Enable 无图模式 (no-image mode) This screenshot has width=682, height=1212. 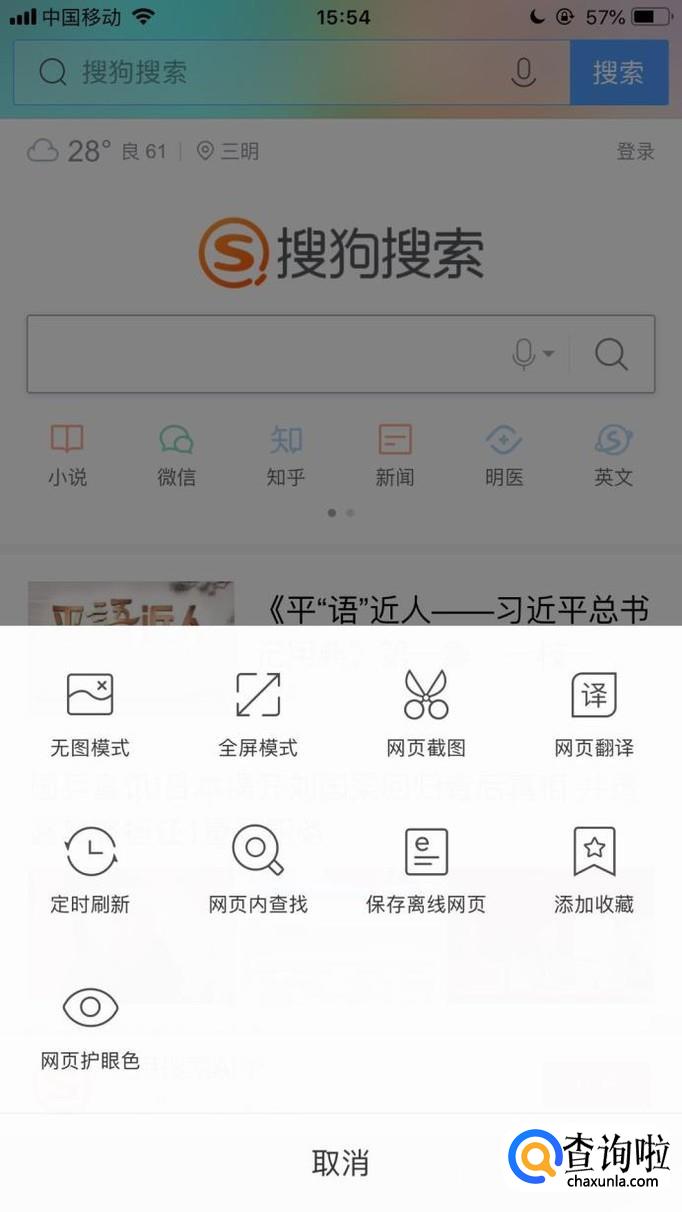90,713
